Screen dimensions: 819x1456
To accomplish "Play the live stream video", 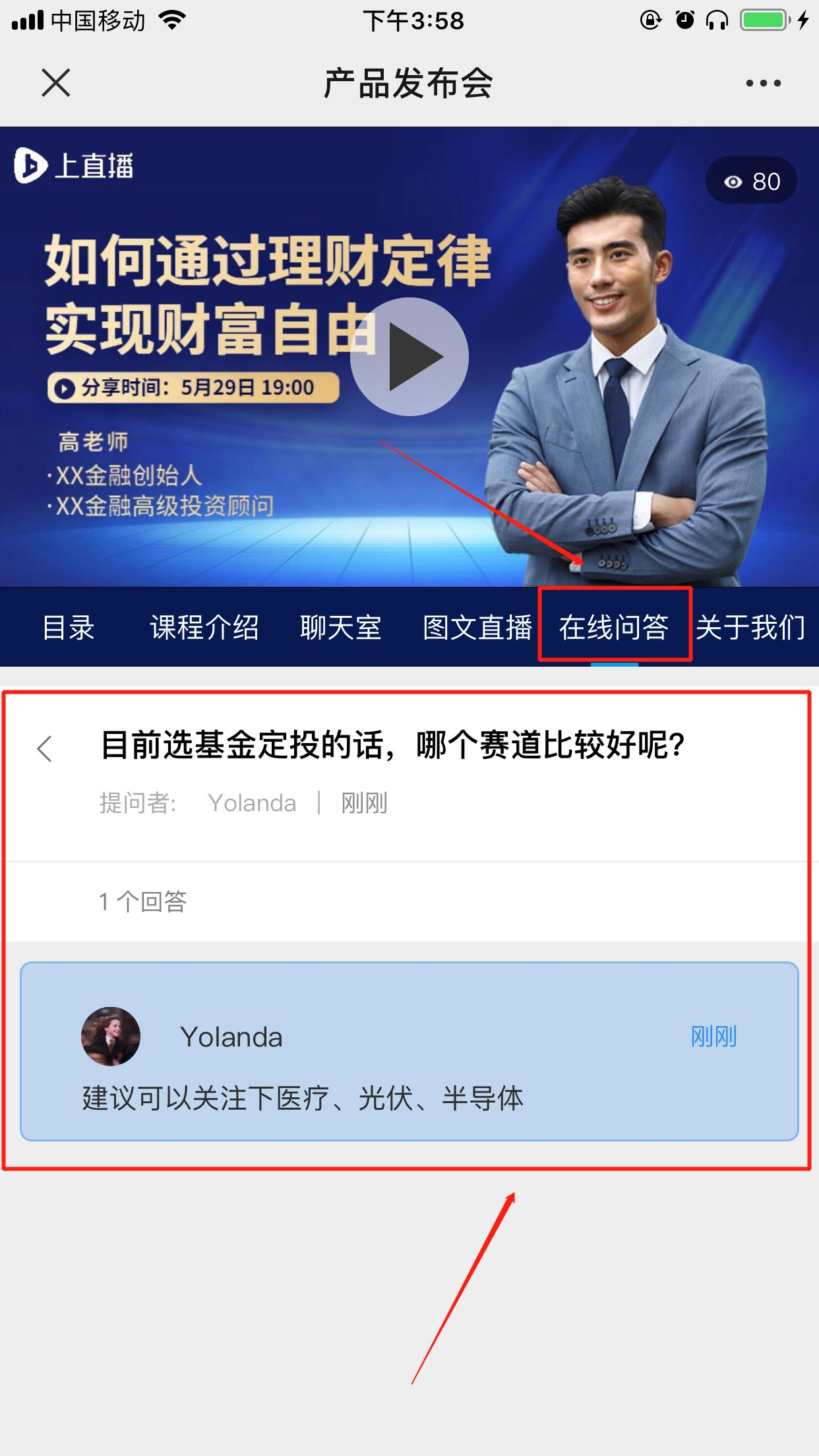I will click(x=409, y=357).
